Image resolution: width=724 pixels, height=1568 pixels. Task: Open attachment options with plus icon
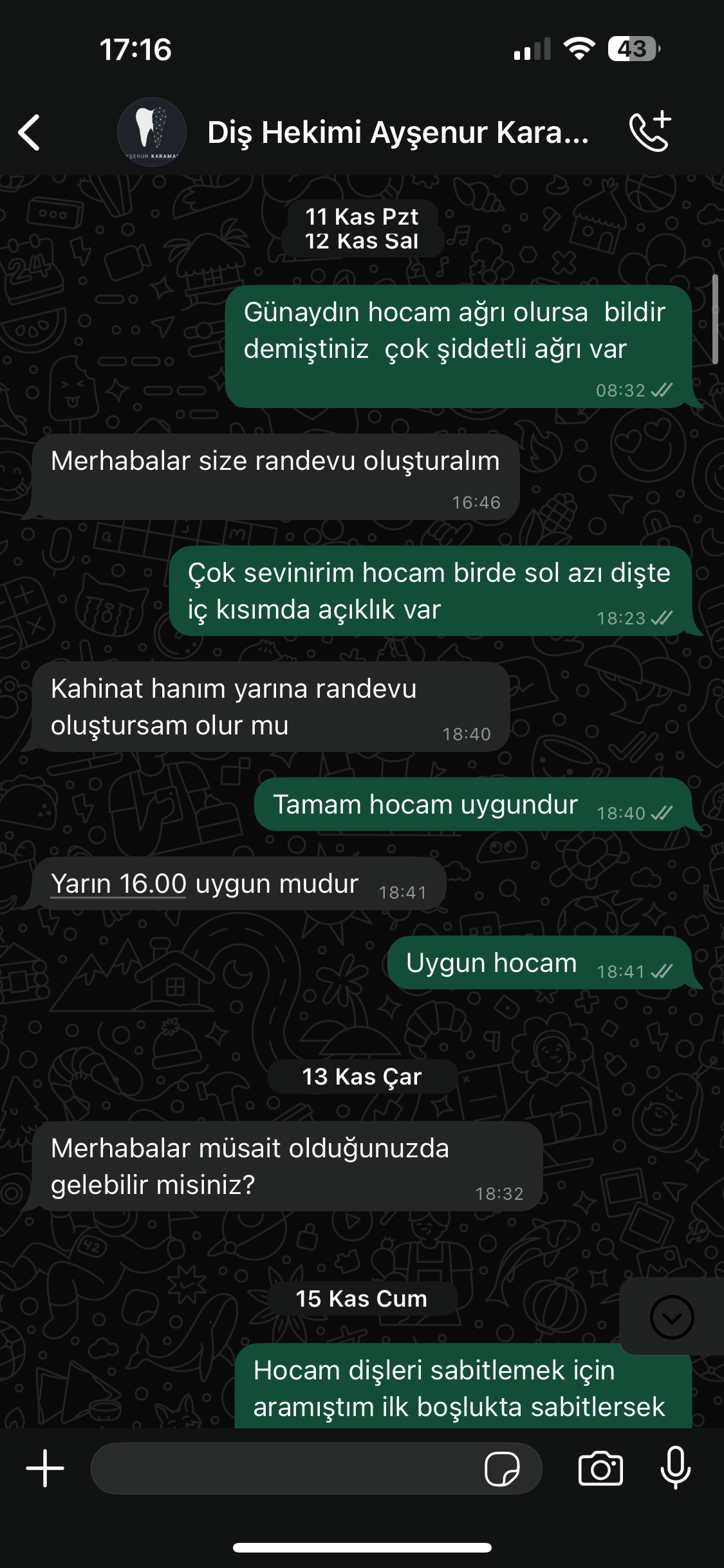[x=45, y=1468]
